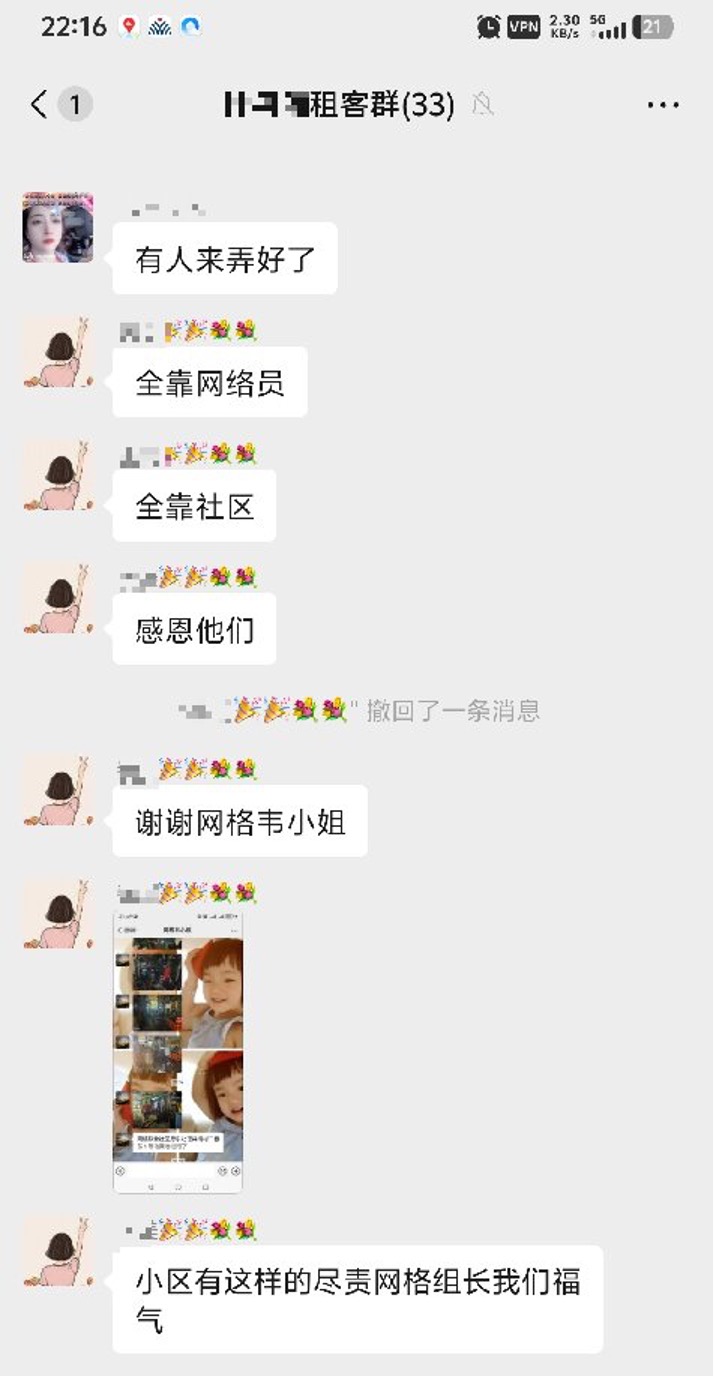The image size is (714, 1376).
Task: Tap the avatar next to 小区有这样的尽责网格组长 message
Action: 58,1250
